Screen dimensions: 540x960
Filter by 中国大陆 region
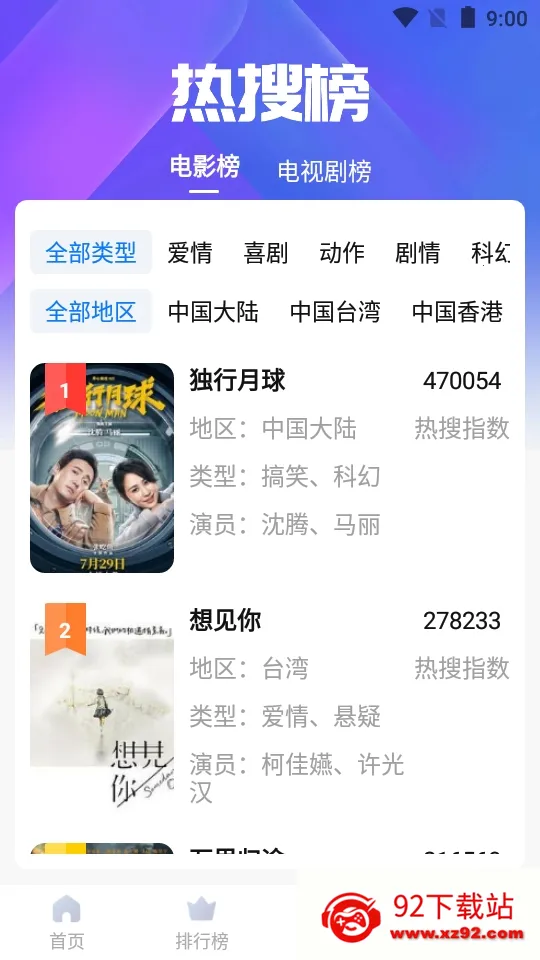(x=213, y=312)
